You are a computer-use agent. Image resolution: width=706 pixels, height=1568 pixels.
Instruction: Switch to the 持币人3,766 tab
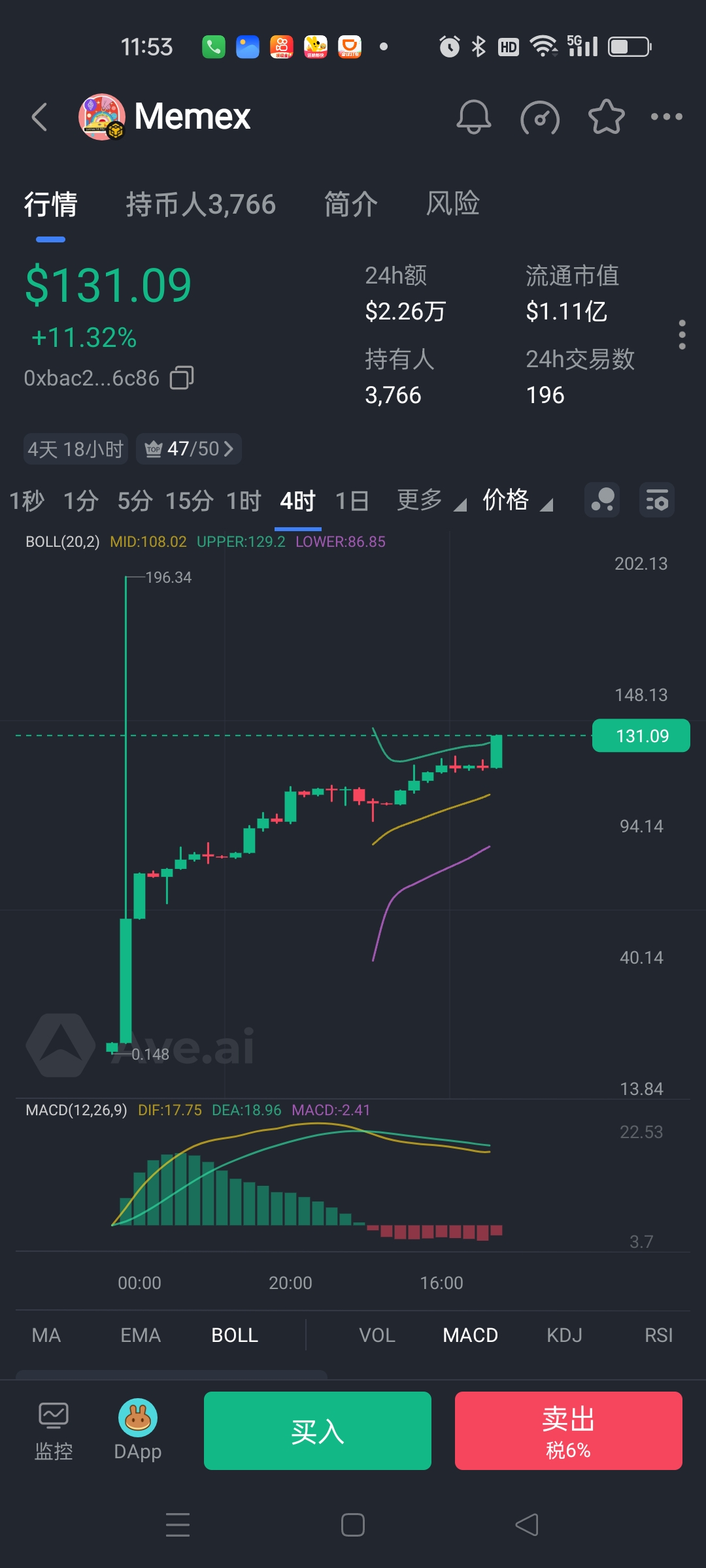coord(201,204)
